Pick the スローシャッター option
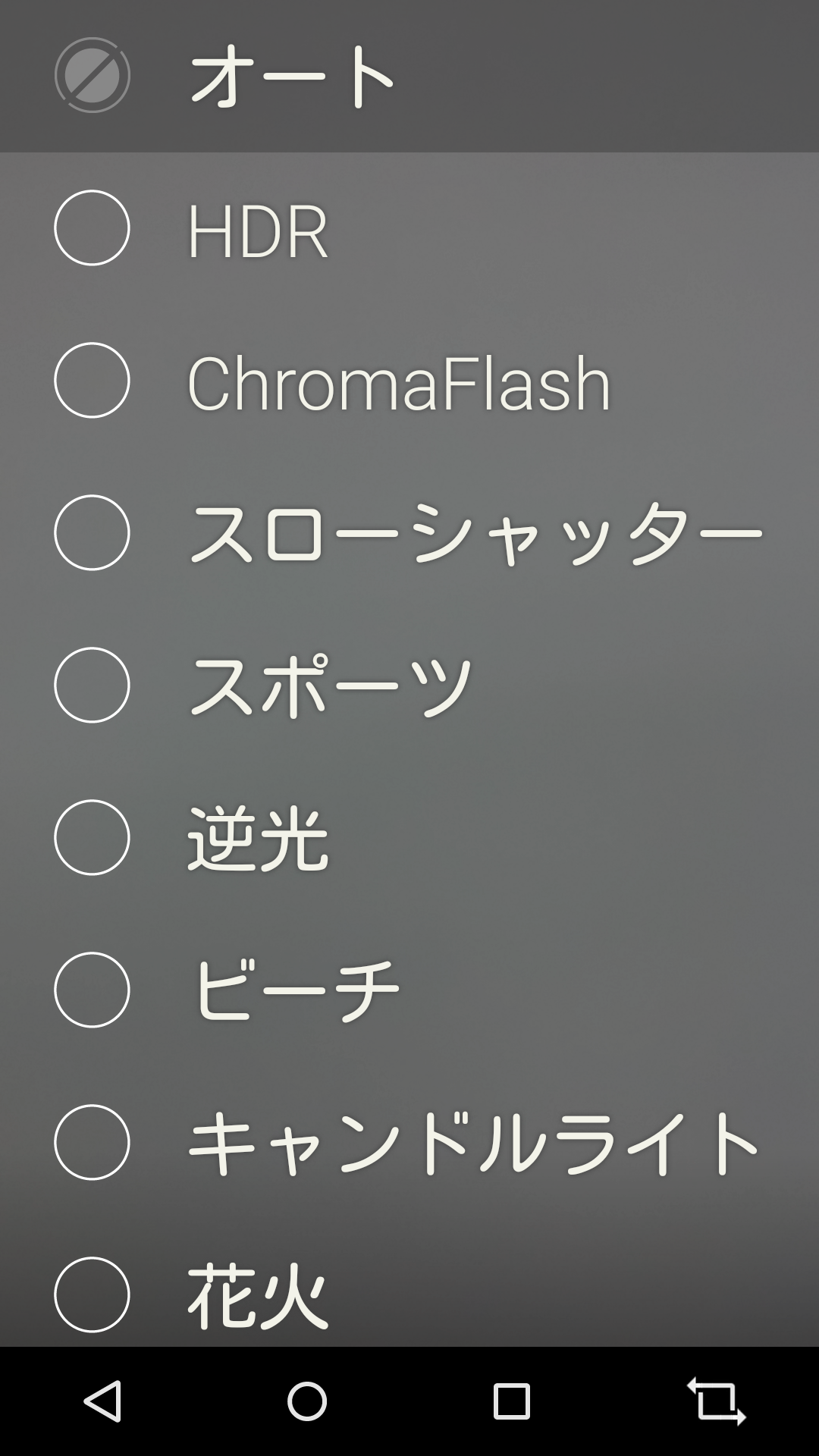This screenshot has width=819, height=1456. point(409,533)
